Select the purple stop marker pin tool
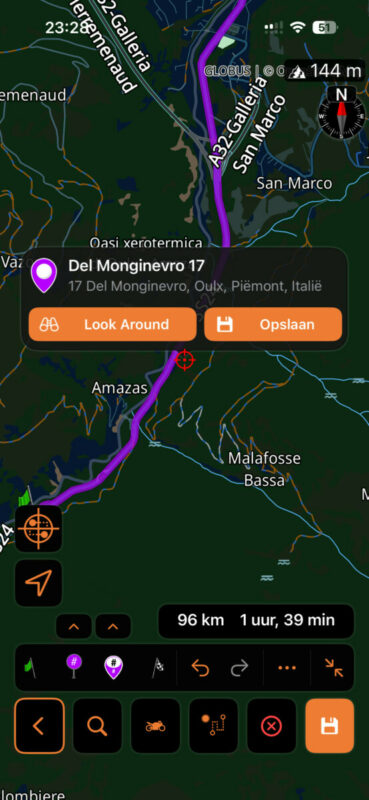Screen dimensions: 369x800 click(113, 667)
